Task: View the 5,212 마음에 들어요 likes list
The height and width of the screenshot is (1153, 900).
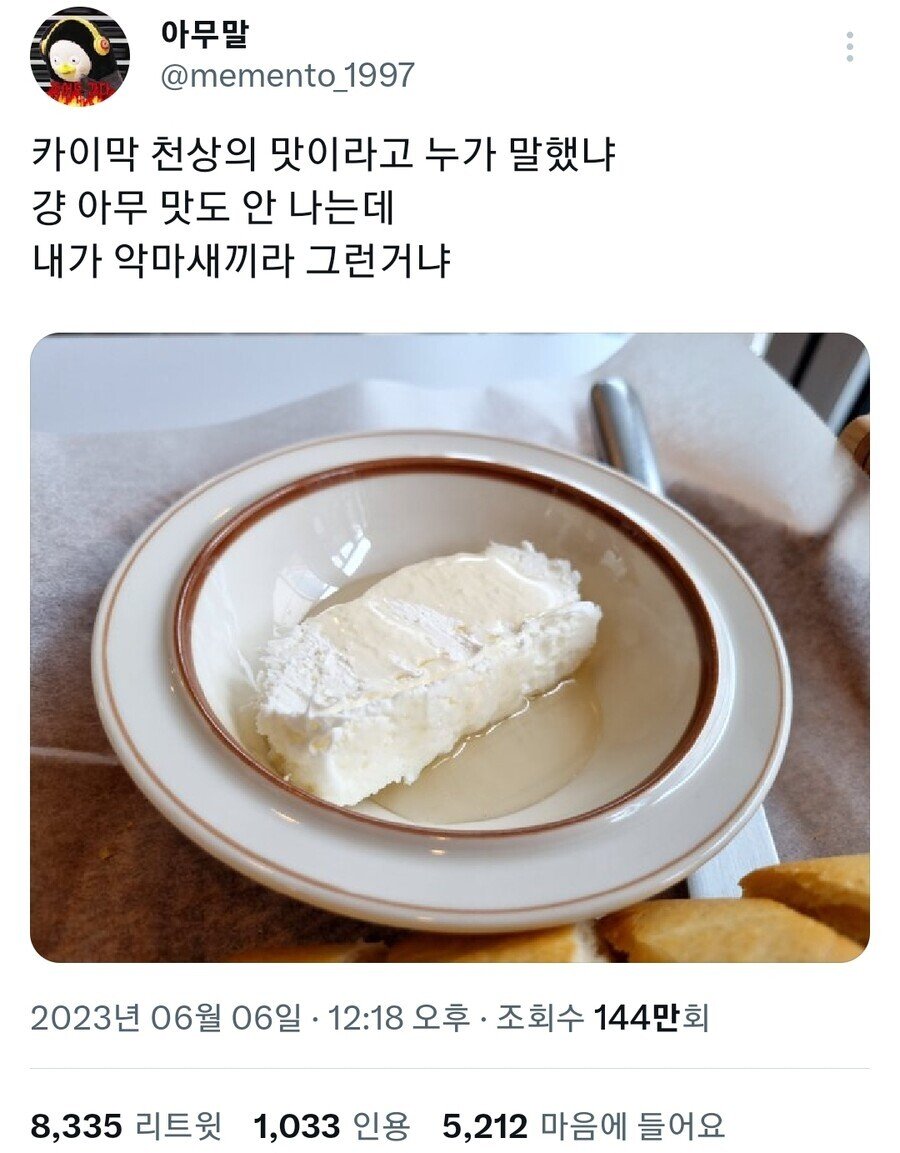Action: tap(584, 1127)
